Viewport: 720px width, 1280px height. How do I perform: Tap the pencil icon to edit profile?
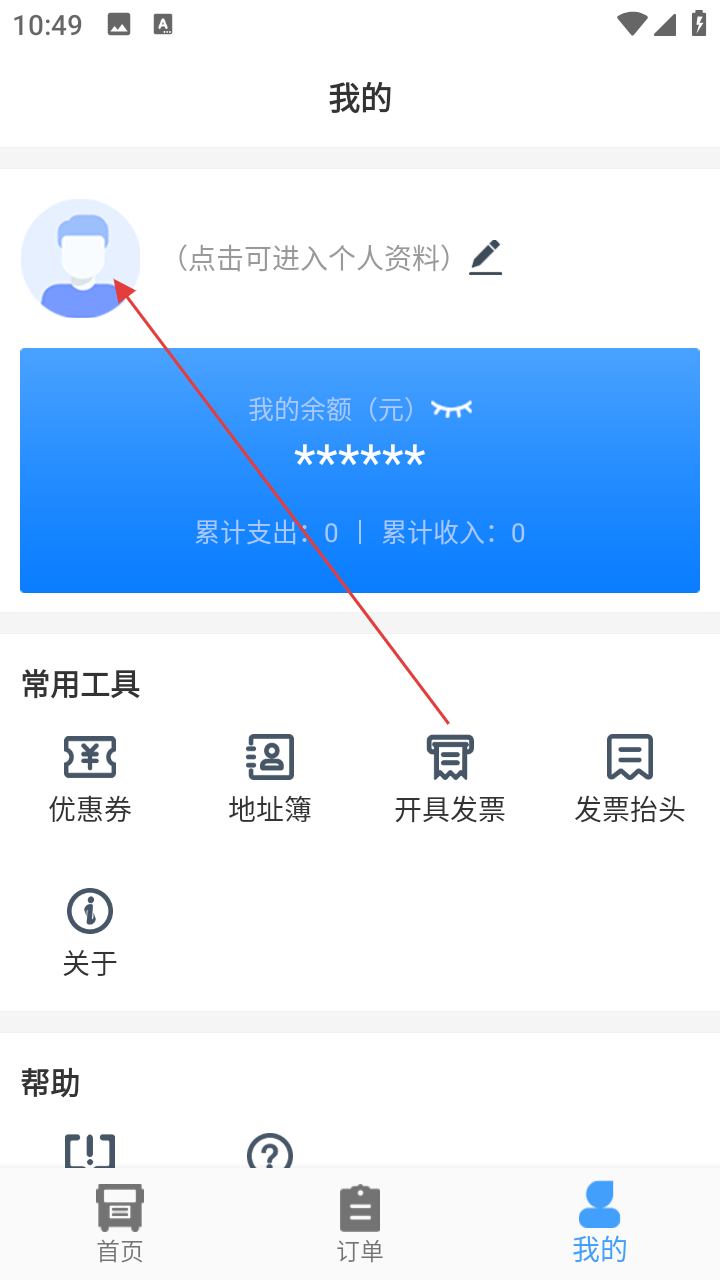tap(485, 257)
